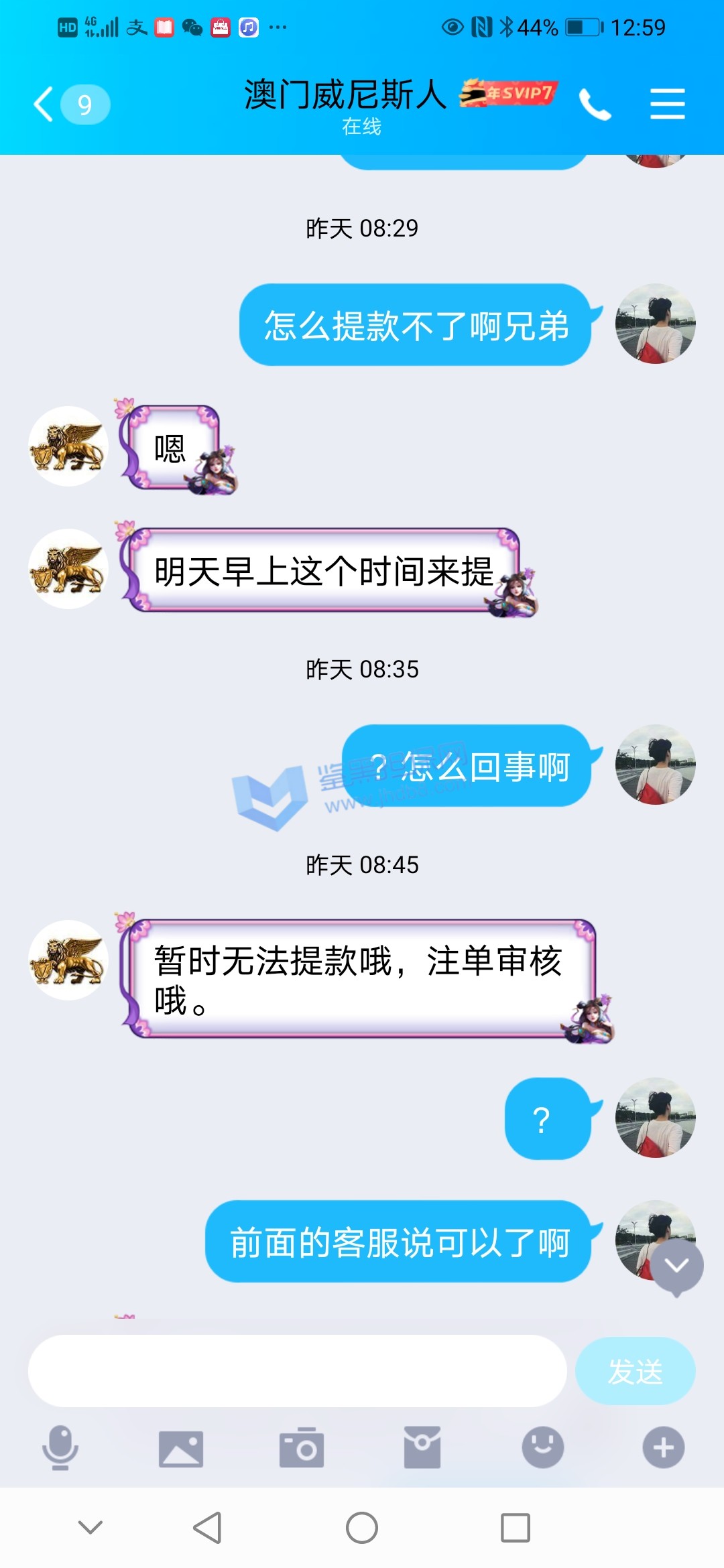Record a voice message with the microphone
This screenshot has width=724, height=1568.
60,1447
